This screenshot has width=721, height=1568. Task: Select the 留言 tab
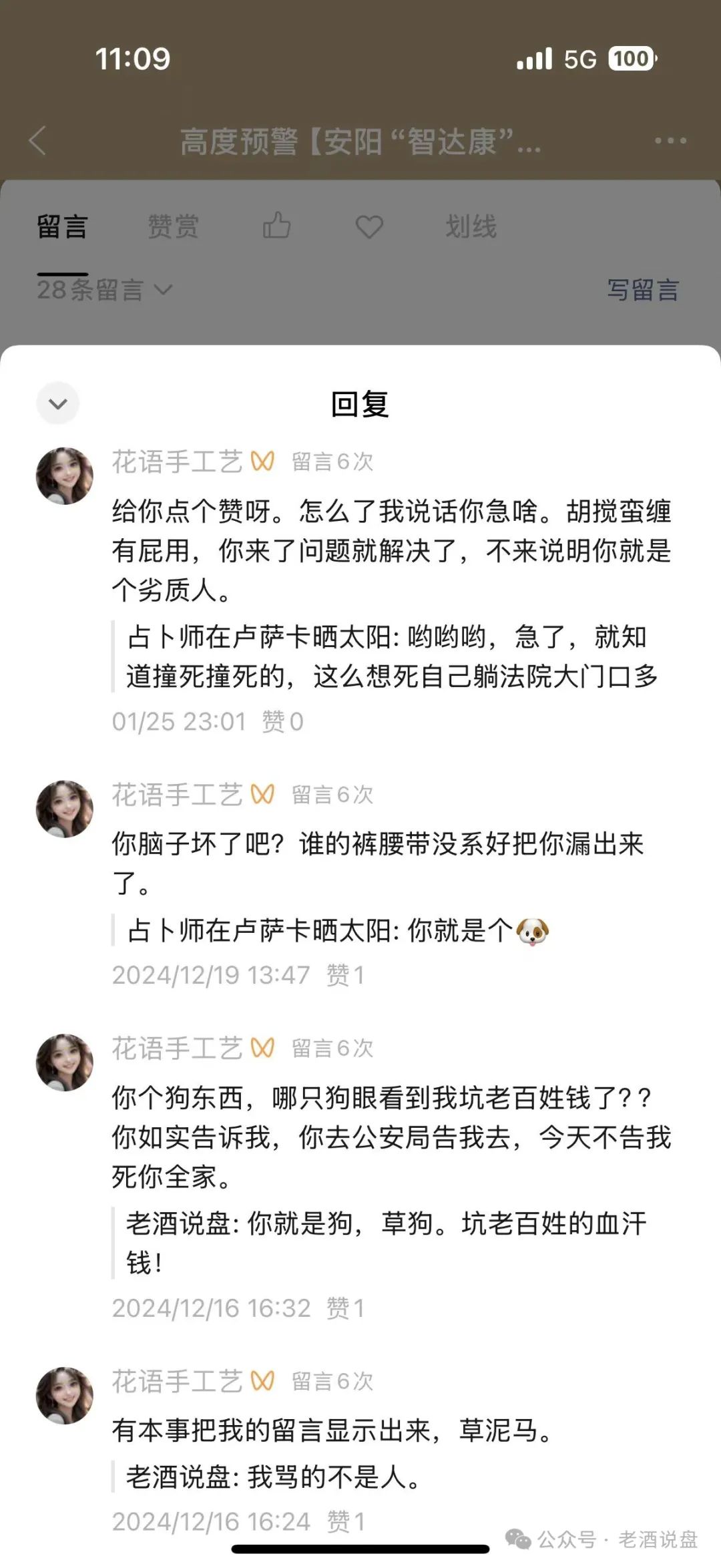tap(62, 227)
